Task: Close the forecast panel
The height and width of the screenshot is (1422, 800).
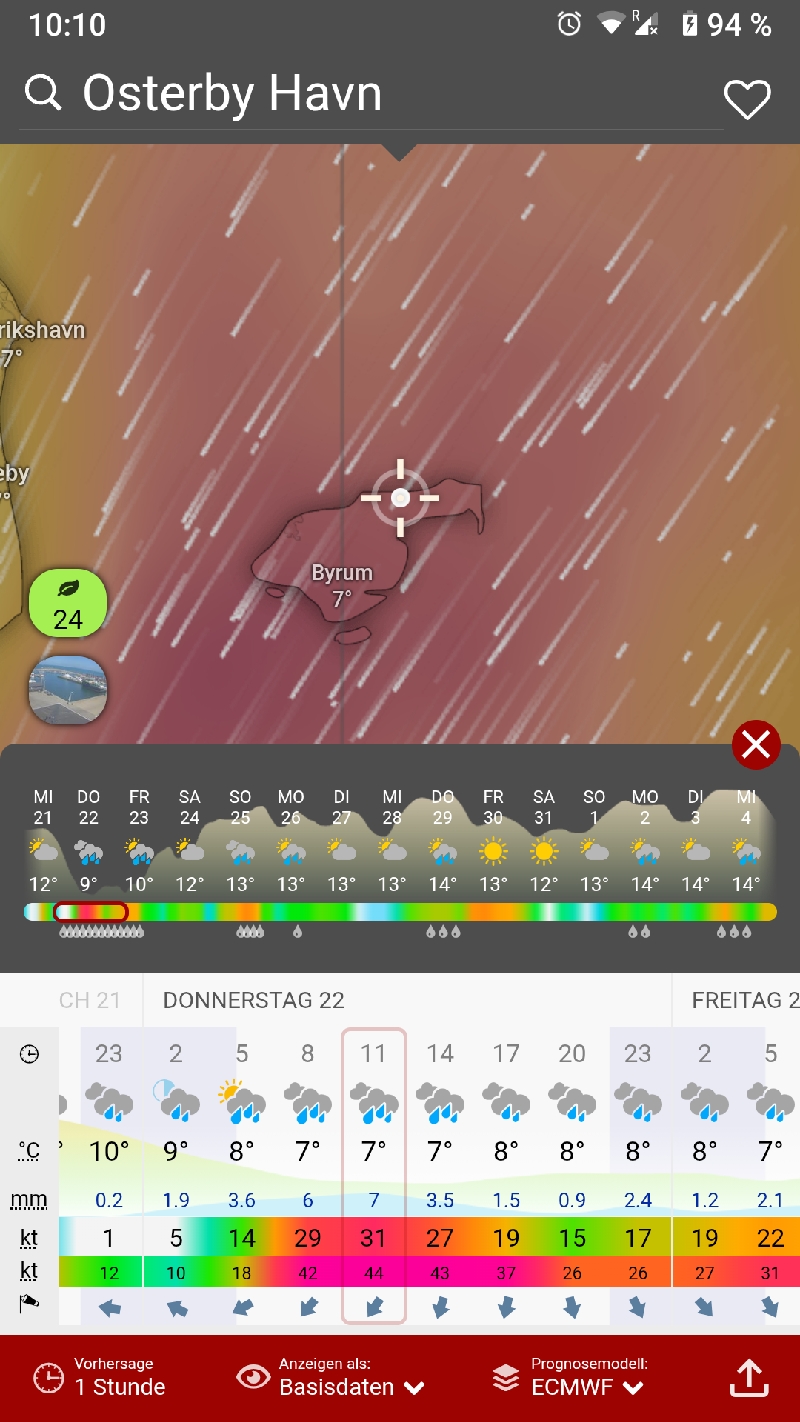Action: click(756, 745)
